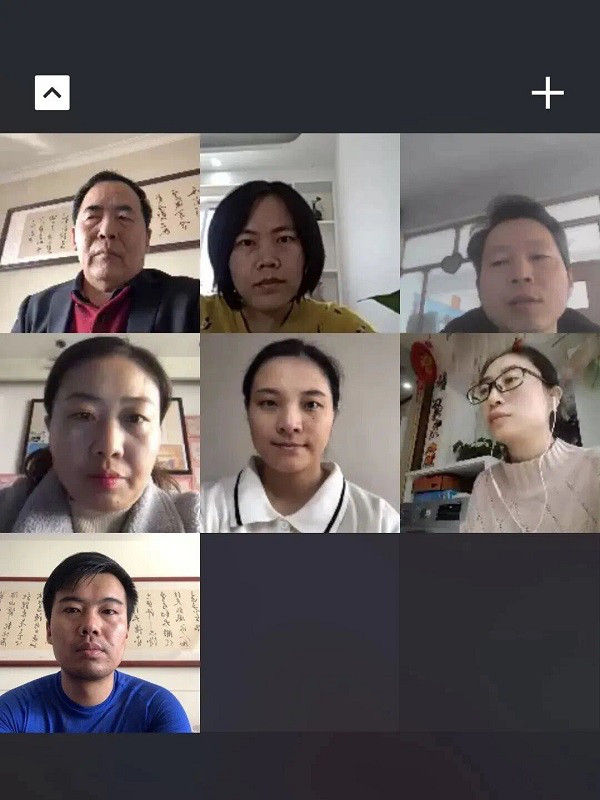Tap the video of the participant in red shirt and dark jacket
The height and width of the screenshot is (800, 600).
pos(99,233)
